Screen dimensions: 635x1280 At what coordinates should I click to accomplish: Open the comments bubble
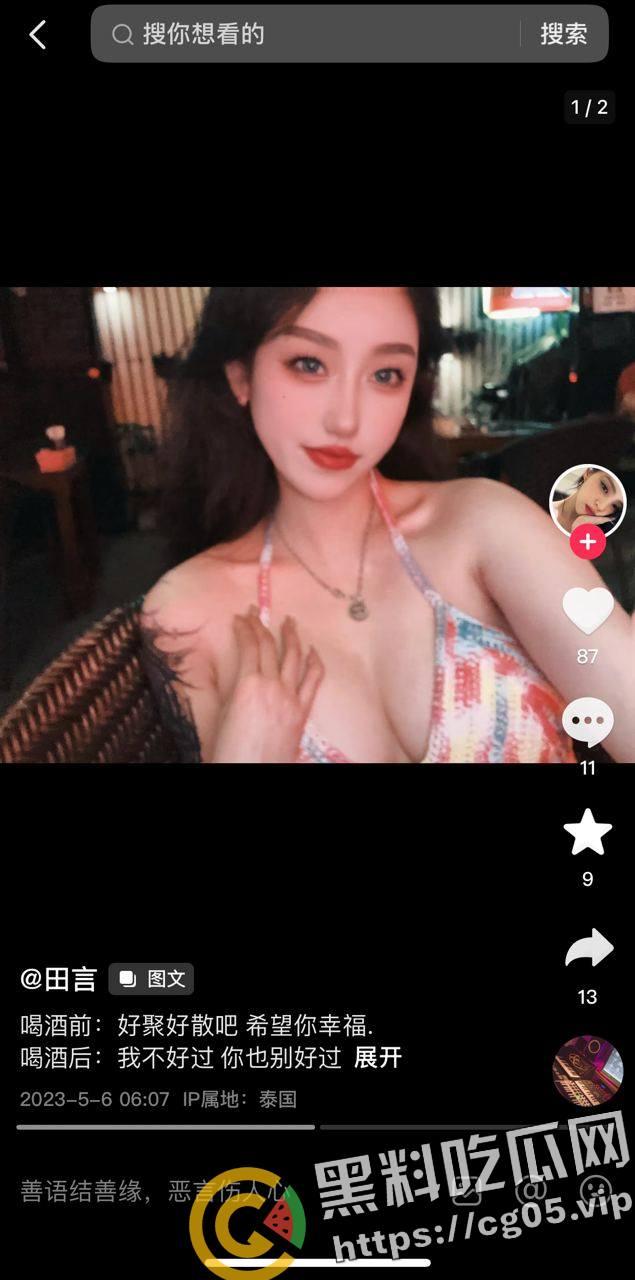(x=587, y=722)
